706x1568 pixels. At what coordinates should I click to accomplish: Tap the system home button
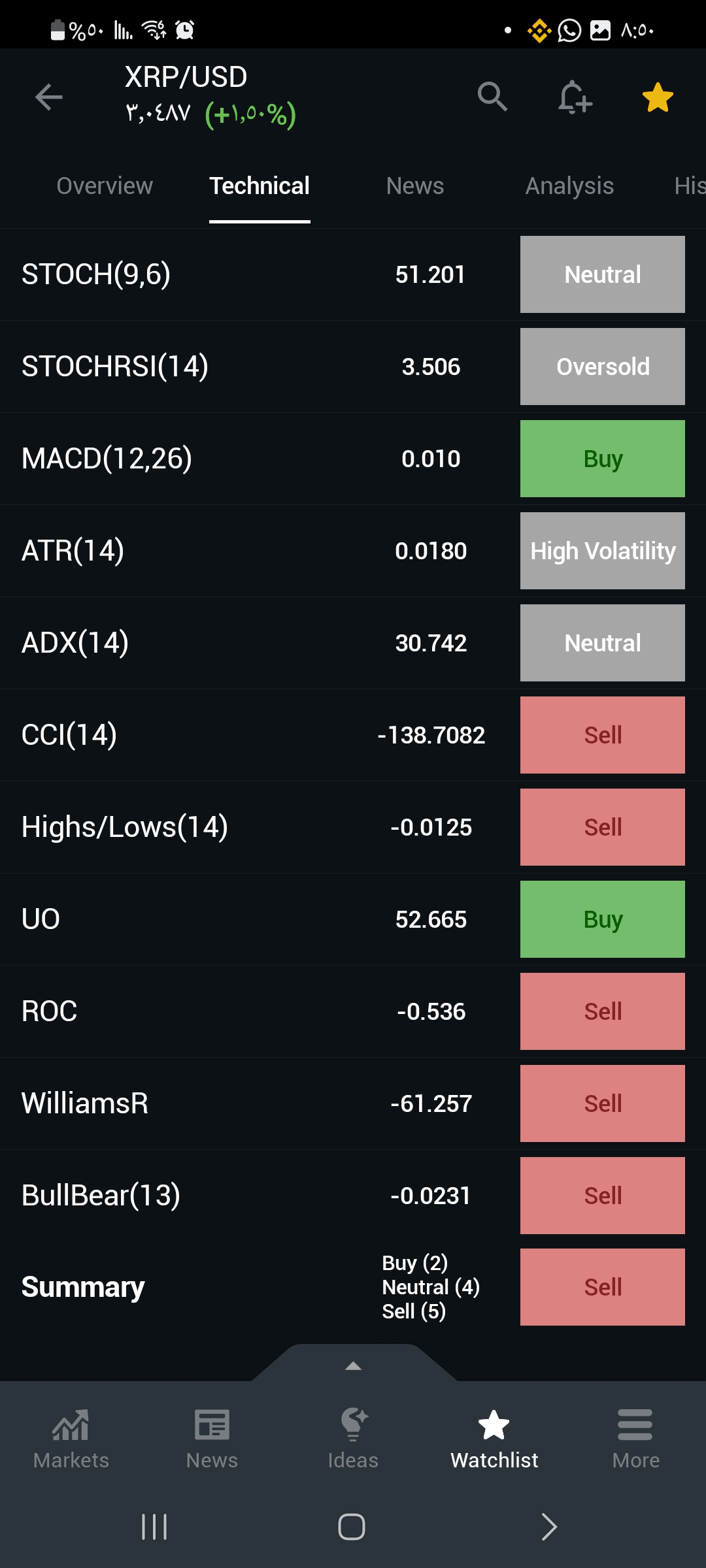click(x=352, y=1527)
